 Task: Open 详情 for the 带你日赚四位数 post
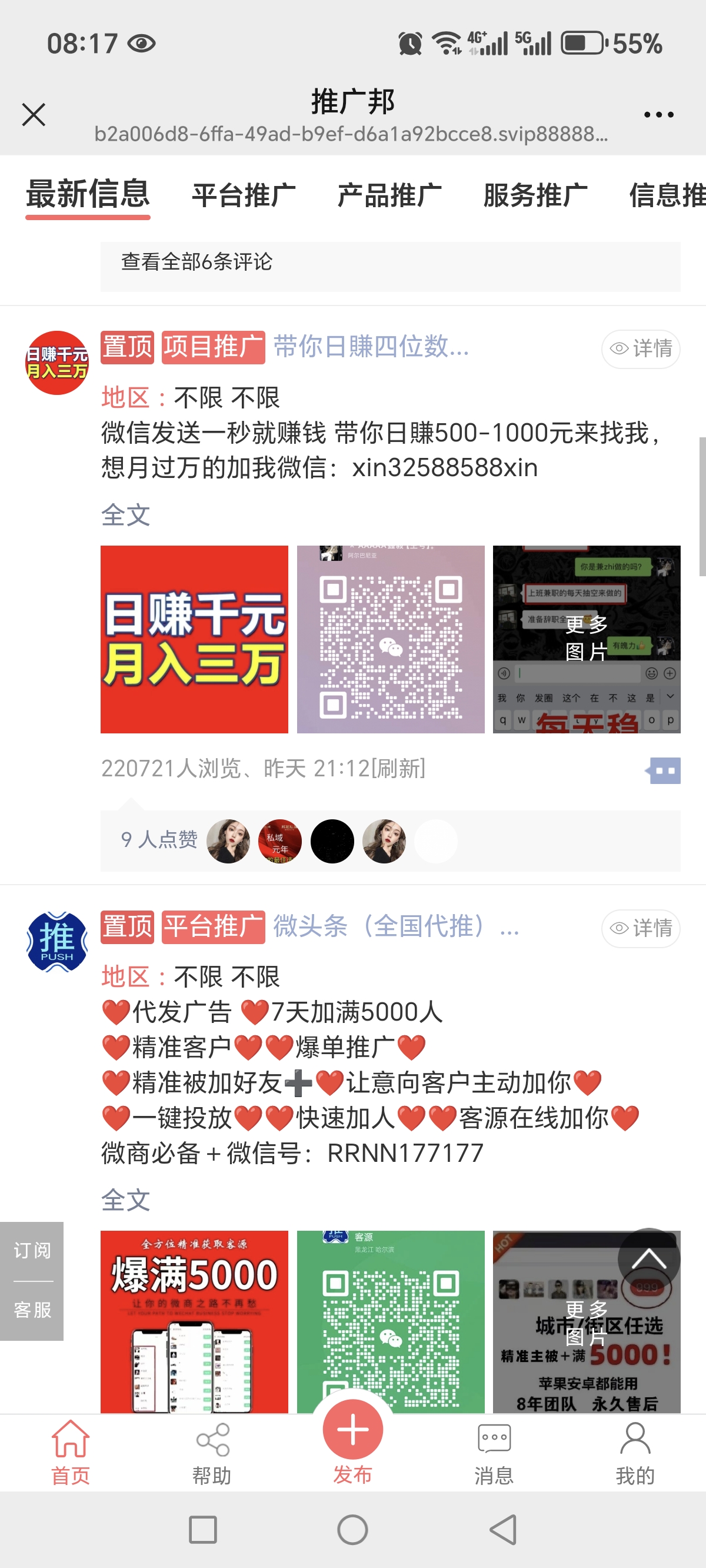641,349
